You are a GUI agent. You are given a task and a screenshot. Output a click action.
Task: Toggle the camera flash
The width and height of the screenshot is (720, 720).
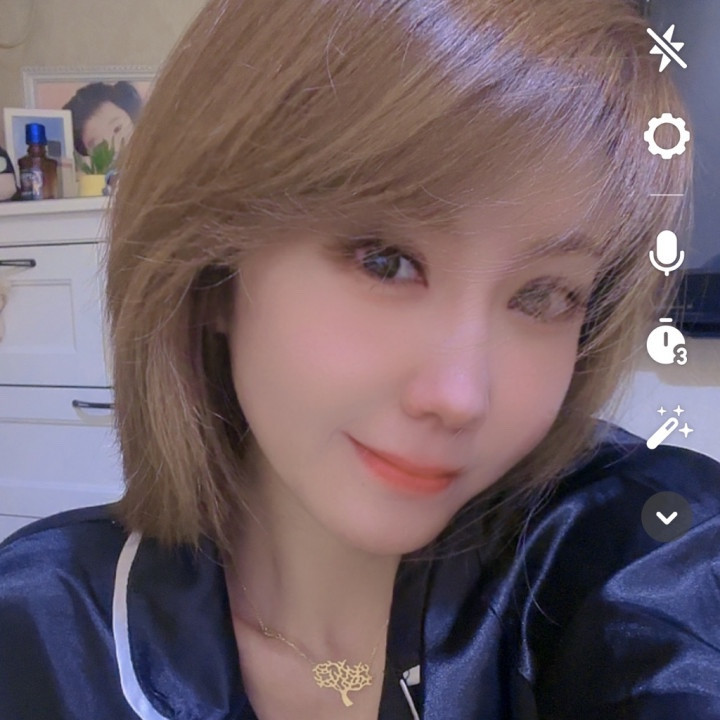[666, 48]
